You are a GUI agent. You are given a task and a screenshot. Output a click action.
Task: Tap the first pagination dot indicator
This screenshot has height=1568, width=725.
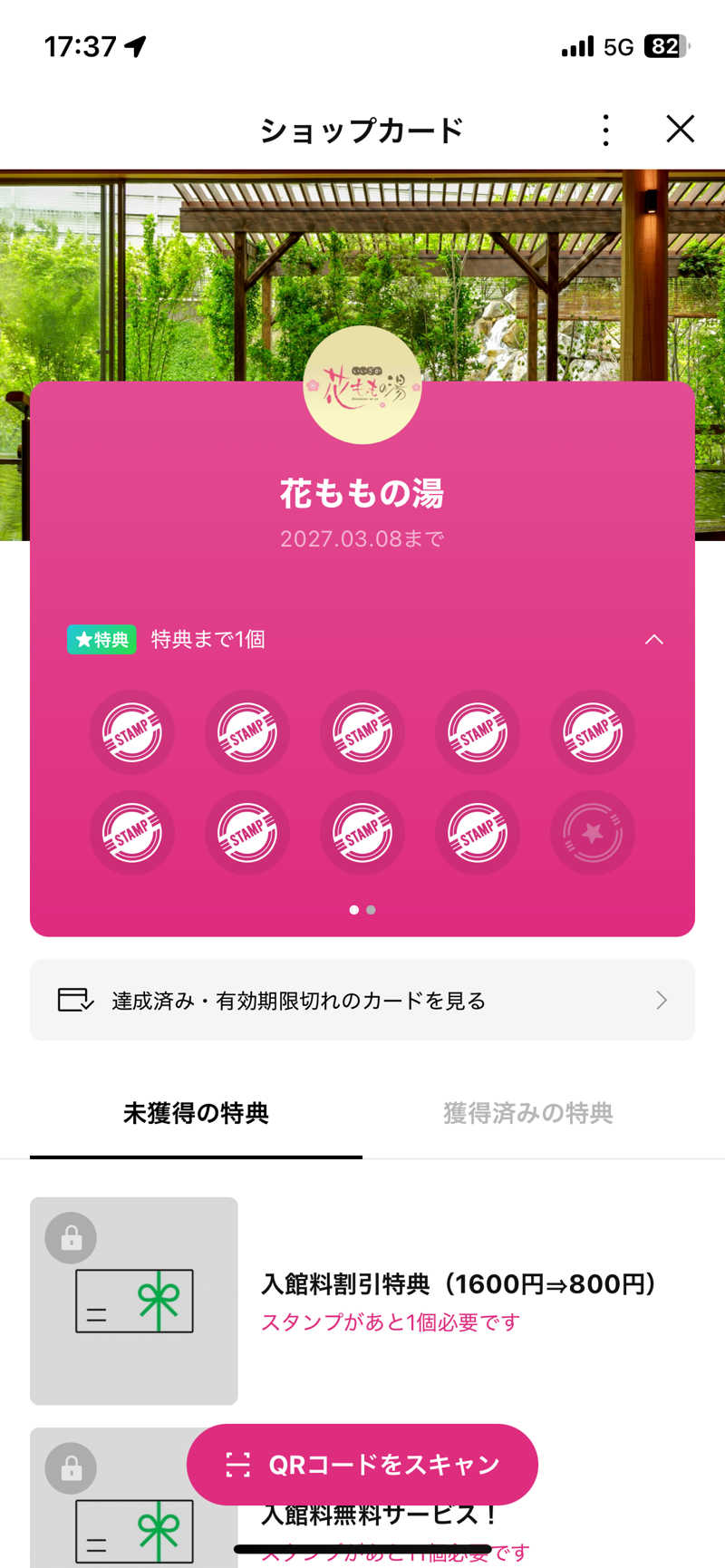click(355, 909)
